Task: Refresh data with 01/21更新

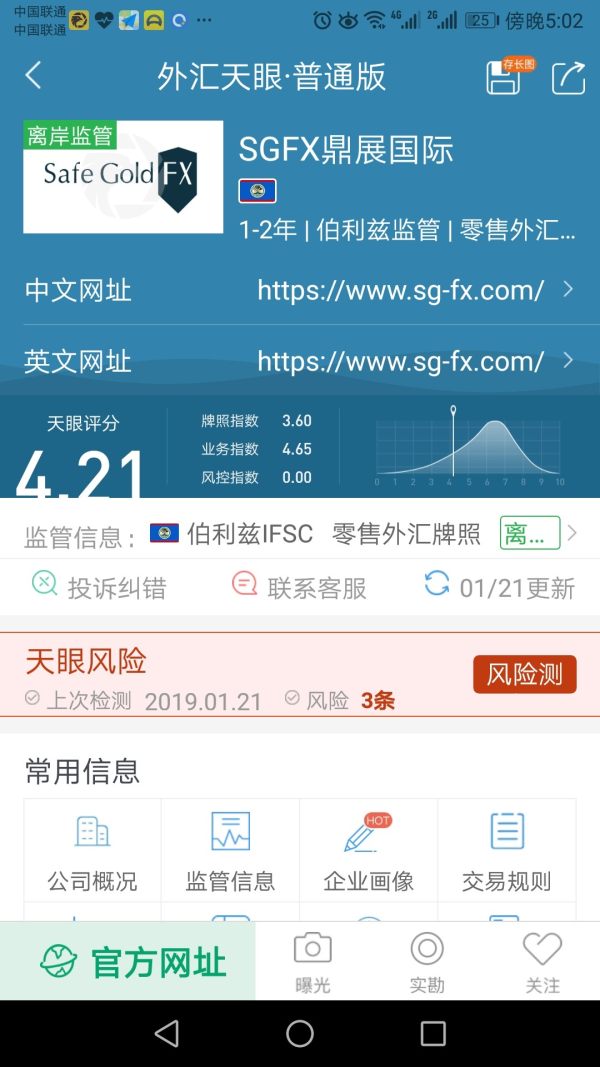Action: 500,587
